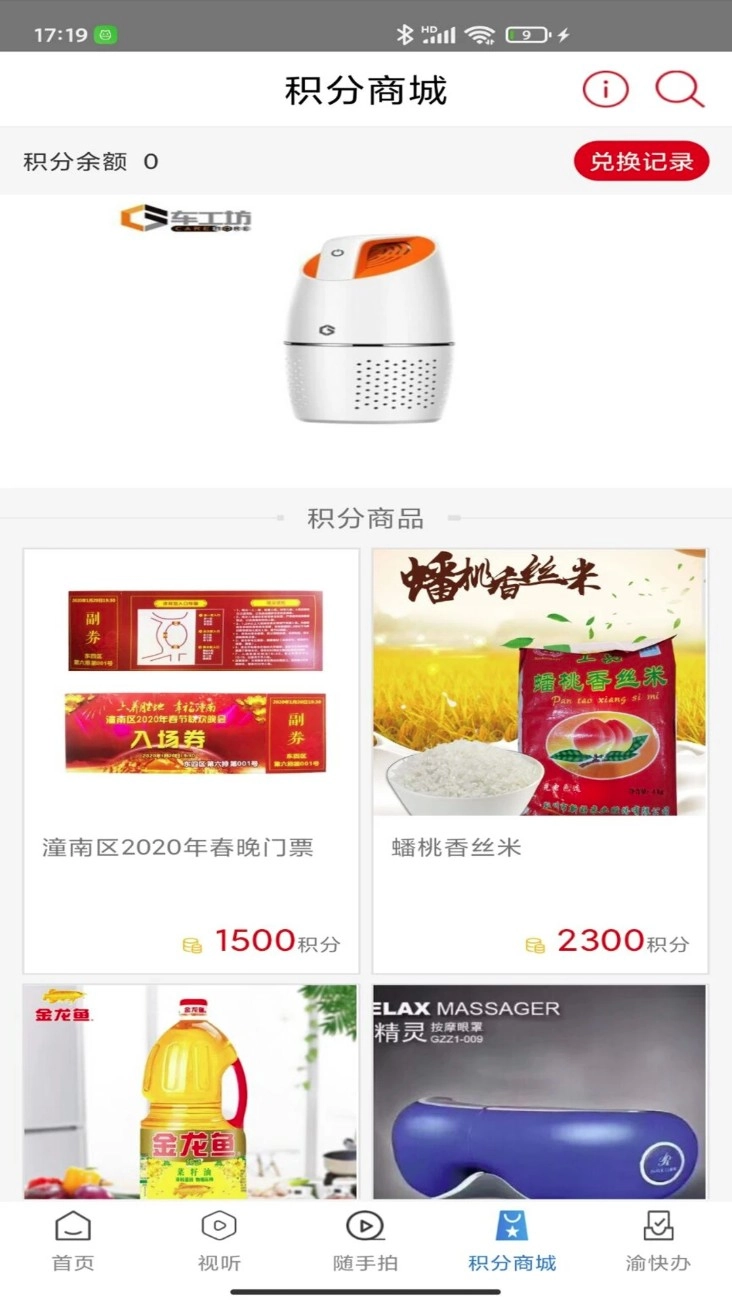Screen dimensions: 732x1304
Task: Tap the coin icon beside 1500 积分
Action: click(195, 940)
